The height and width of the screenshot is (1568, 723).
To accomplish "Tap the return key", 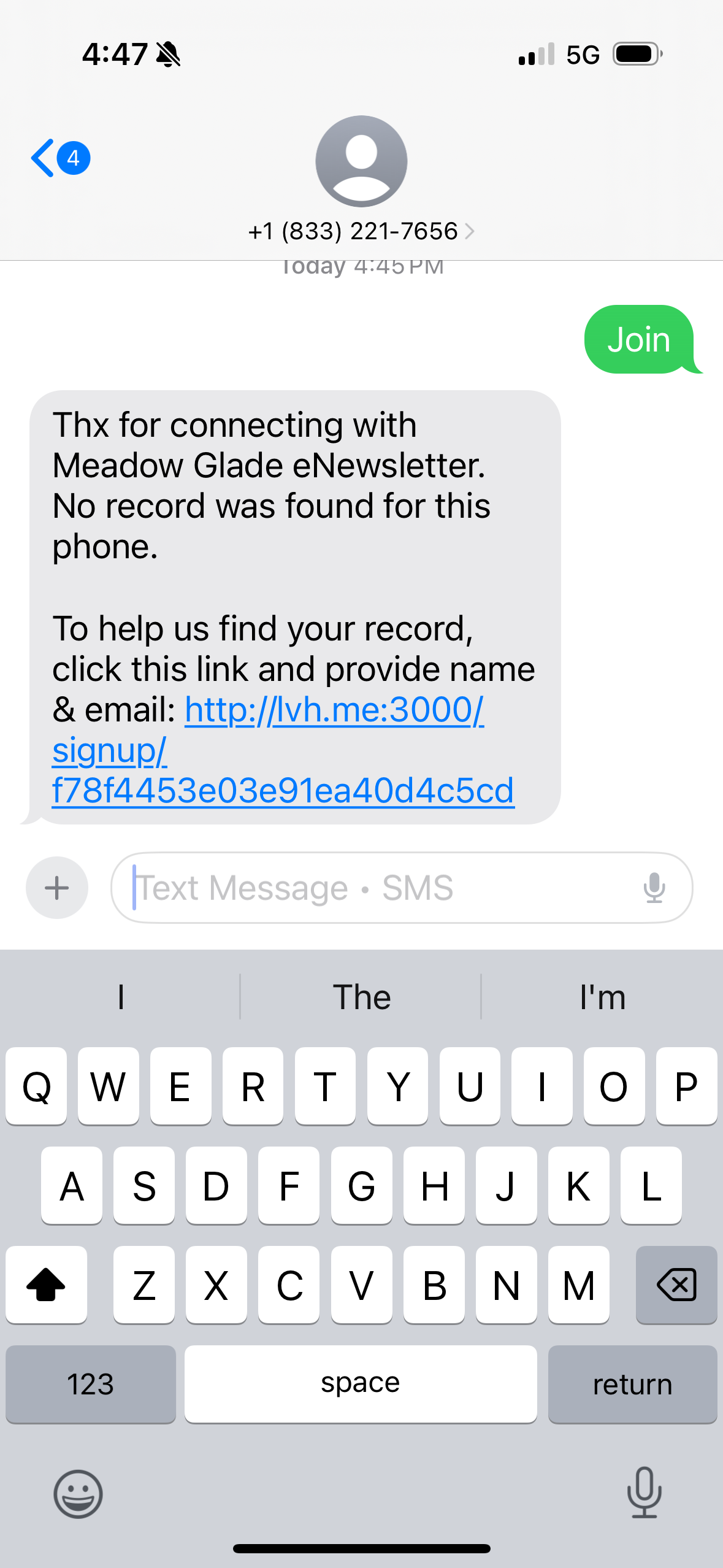I will (632, 1384).
